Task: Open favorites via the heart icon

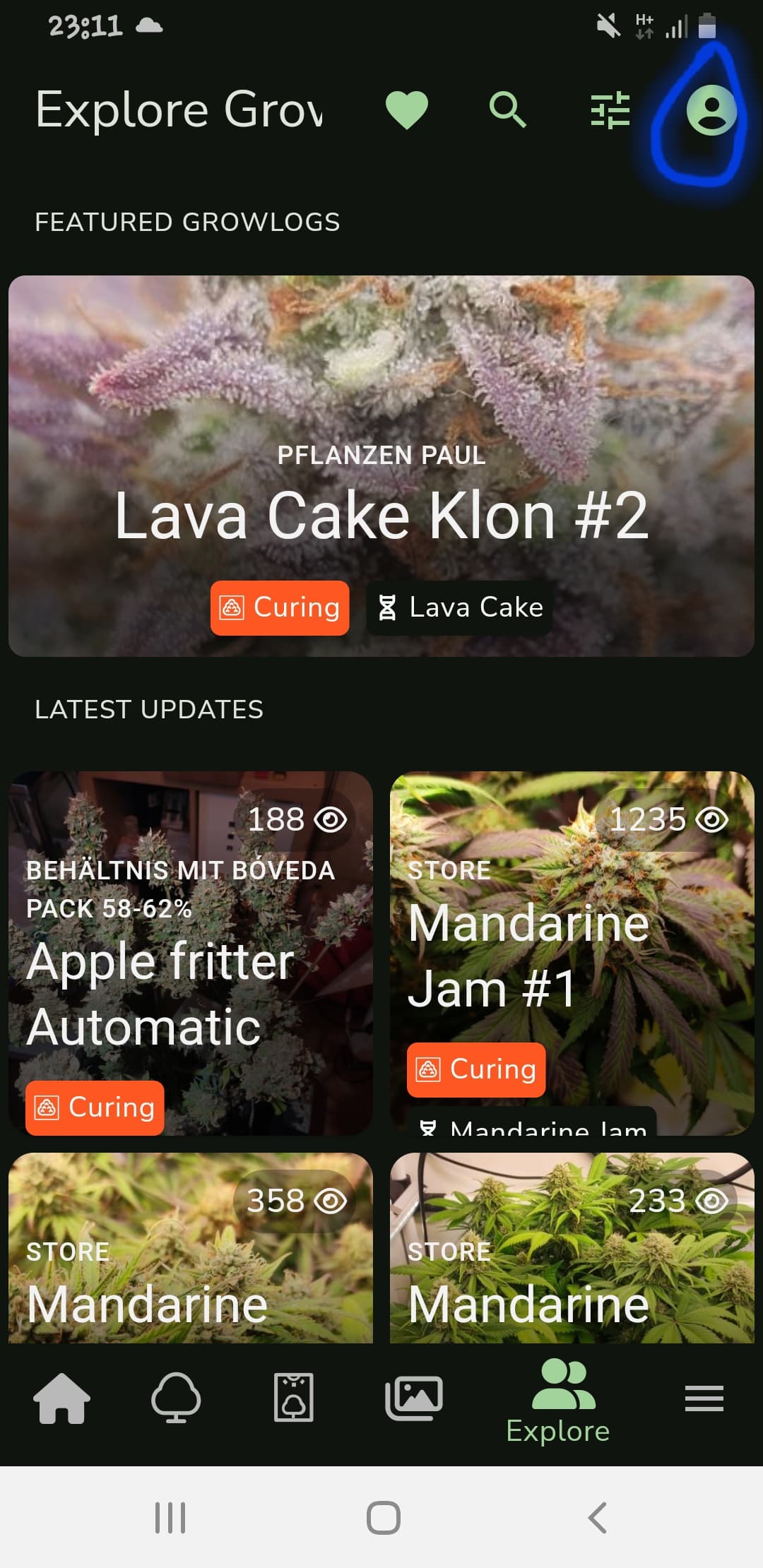Action: click(407, 111)
